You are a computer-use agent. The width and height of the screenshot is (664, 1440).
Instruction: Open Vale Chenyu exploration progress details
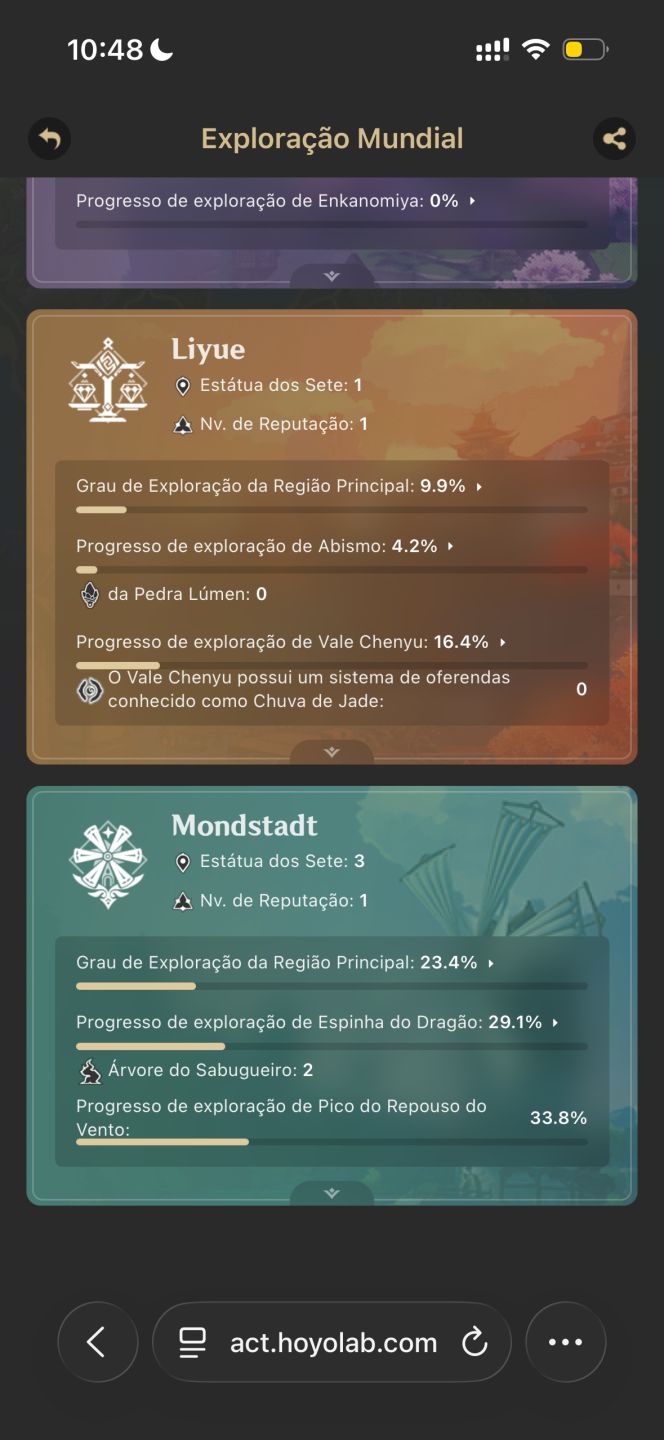point(292,642)
